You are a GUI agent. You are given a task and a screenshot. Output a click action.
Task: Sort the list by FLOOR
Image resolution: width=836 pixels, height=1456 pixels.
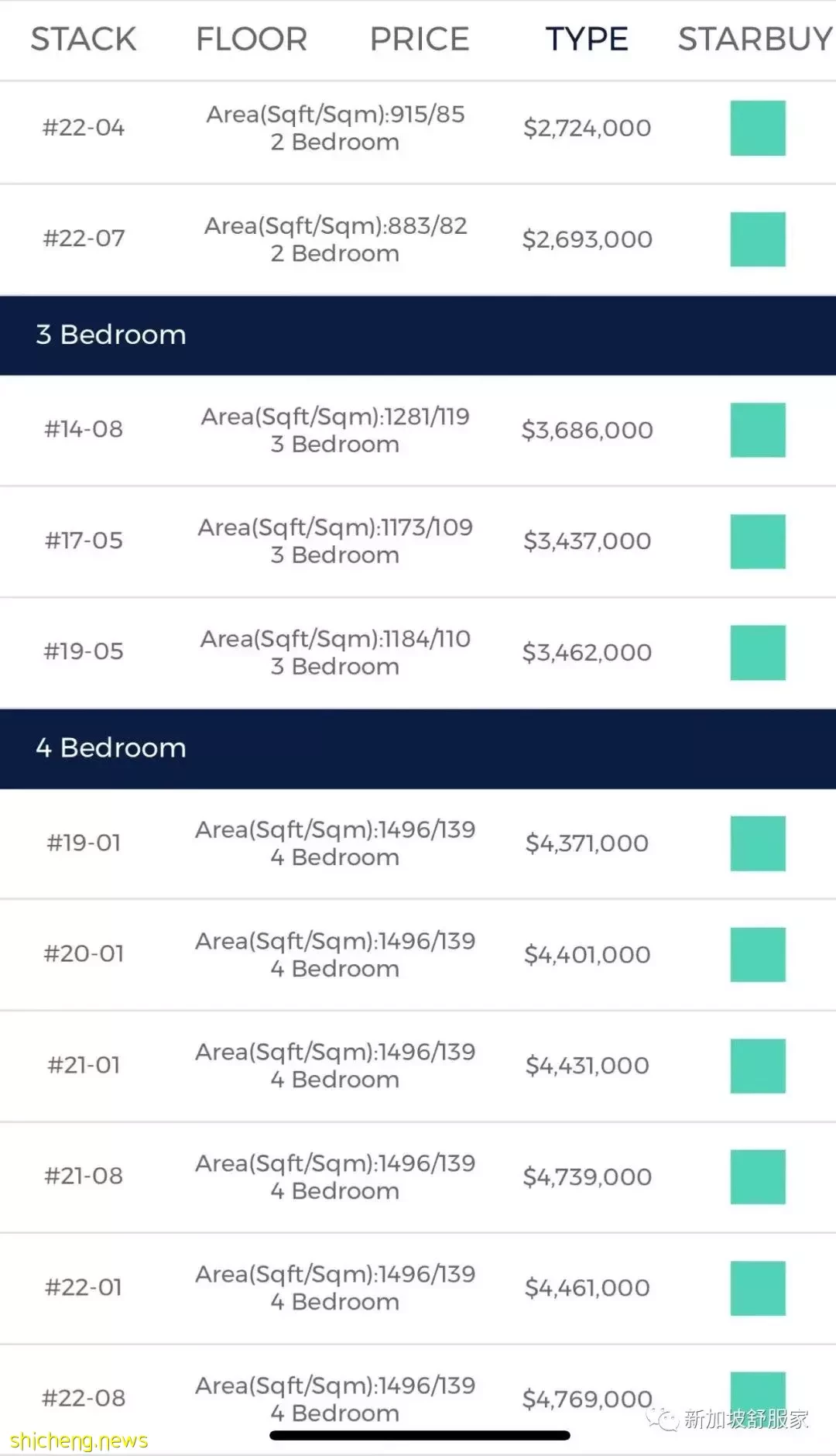pyautogui.click(x=252, y=39)
